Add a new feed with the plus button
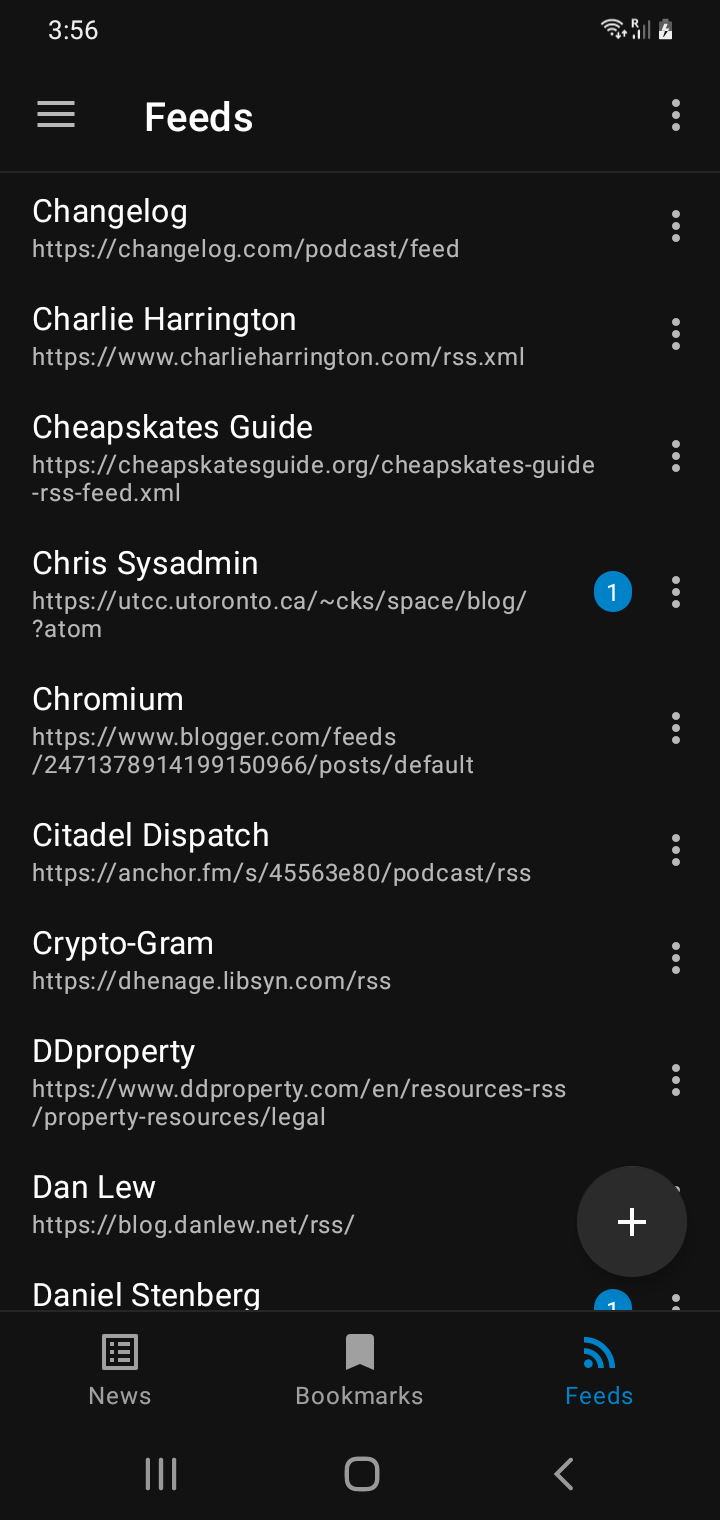 tap(631, 1221)
